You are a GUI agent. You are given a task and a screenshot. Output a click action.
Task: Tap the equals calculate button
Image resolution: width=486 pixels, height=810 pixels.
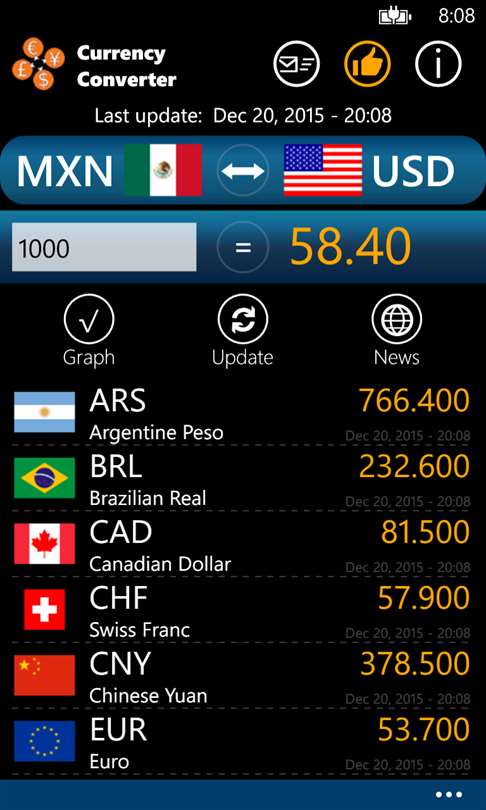point(243,247)
